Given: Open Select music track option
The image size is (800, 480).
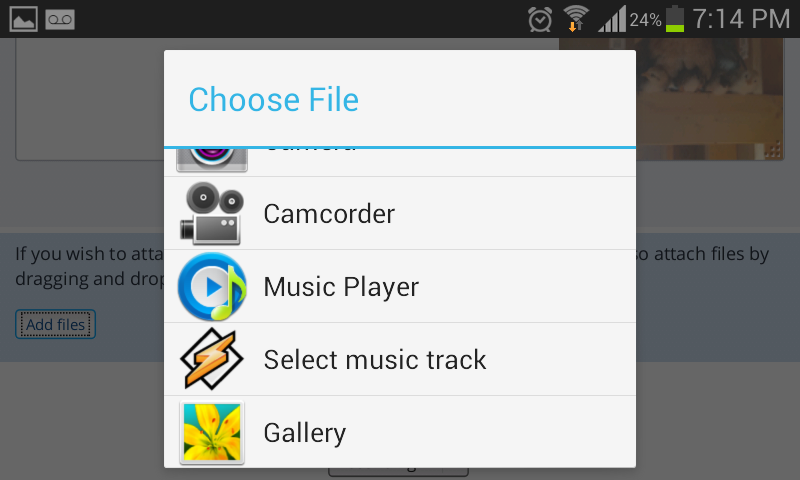Looking at the screenshot, I should coord(400,360).
